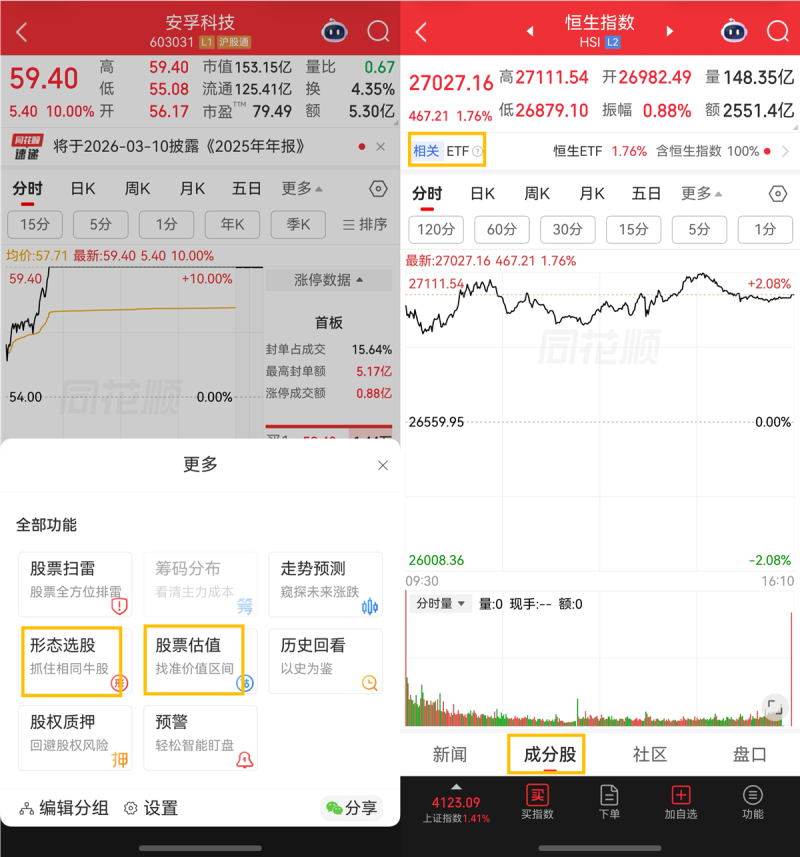The width and height of the screenshot is (800, 857).
Task: Tap the AI assistant robot icon above 安孚科技 quote
Action: 334,32
